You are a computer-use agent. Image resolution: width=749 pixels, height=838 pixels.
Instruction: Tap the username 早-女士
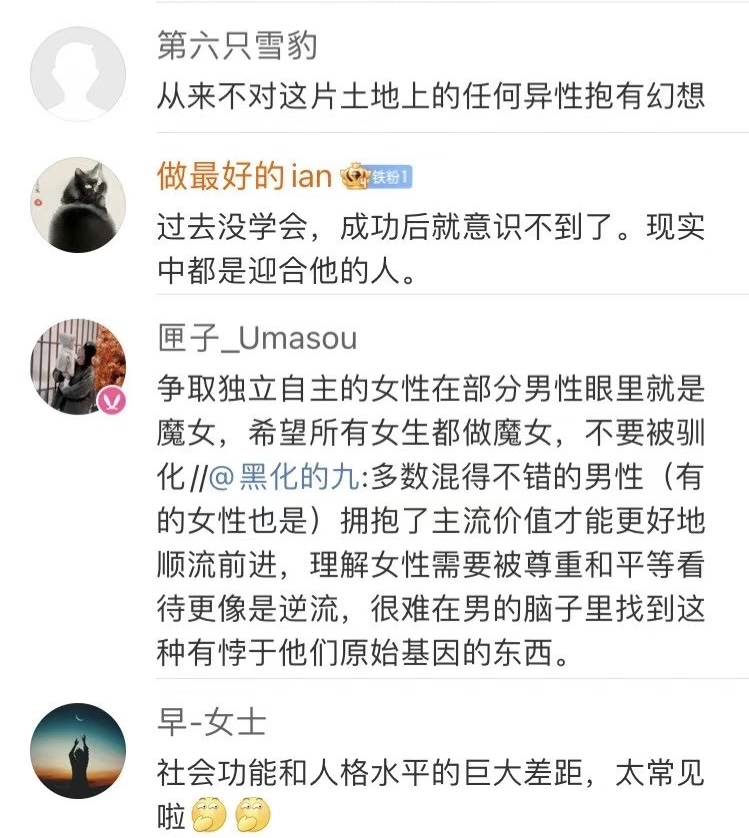pyautogui.click(x=212, y=722)
